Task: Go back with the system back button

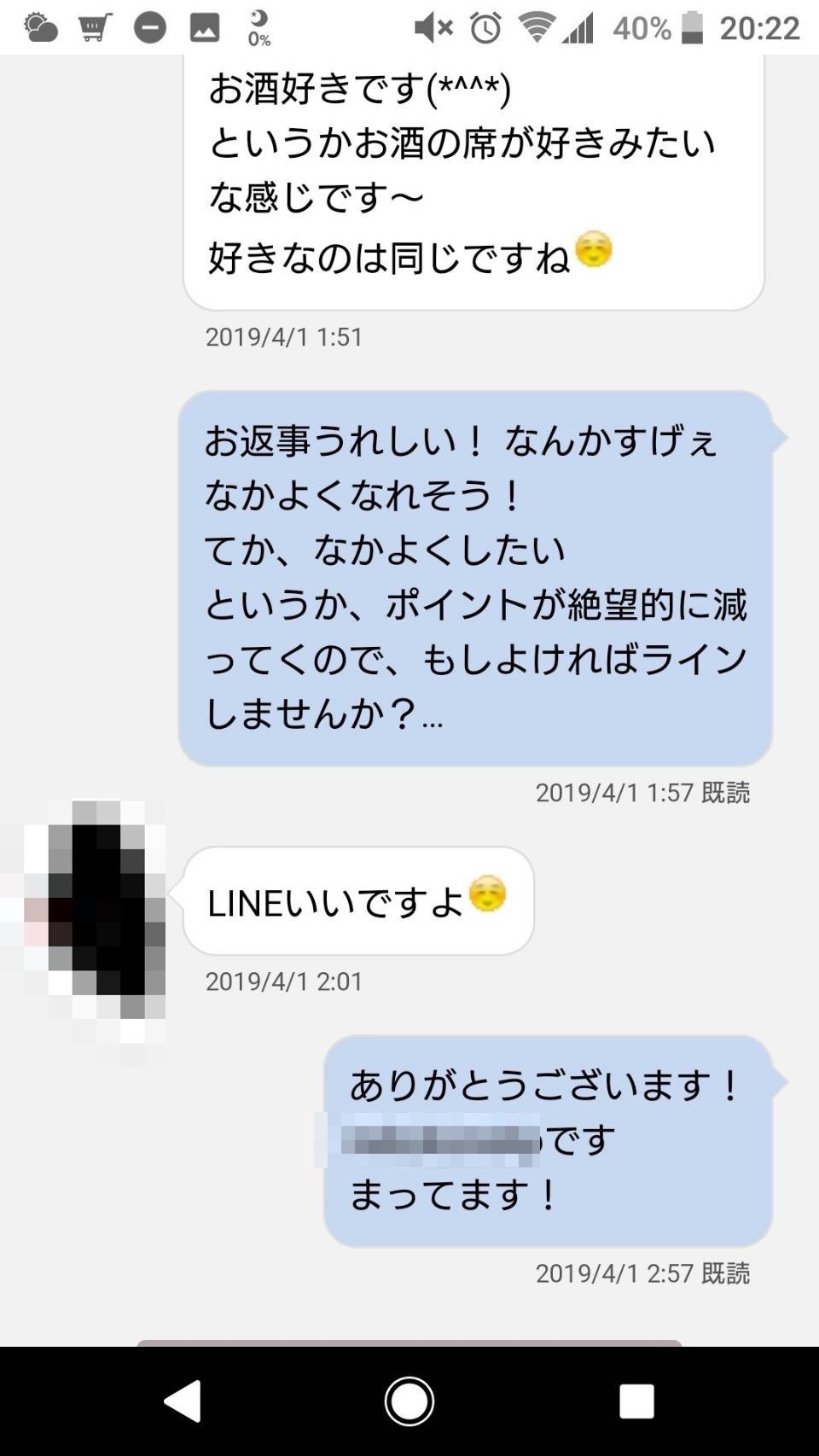Action: tap(183, 1401)
